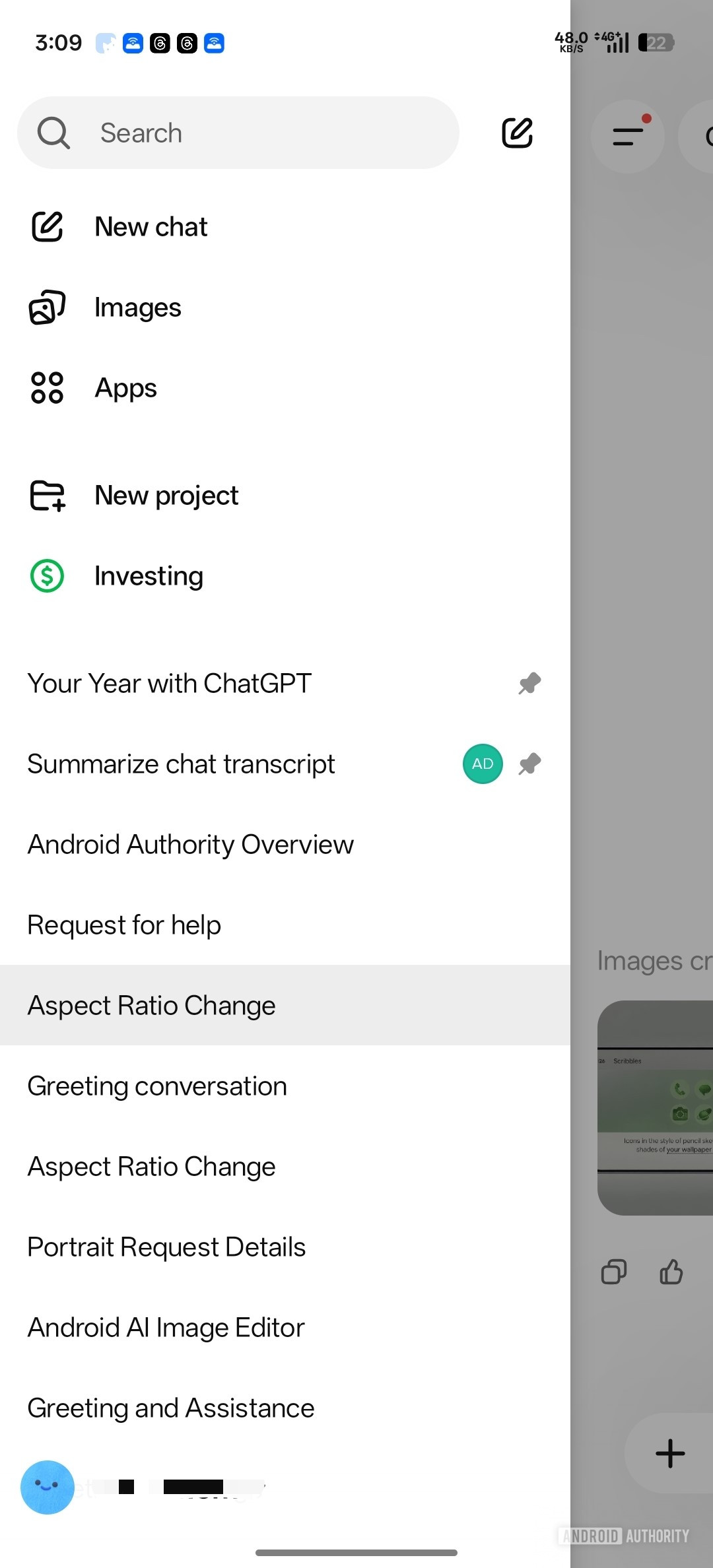
Task: Tap the search magnifying glass icon
Action: (x=54, y=133)
